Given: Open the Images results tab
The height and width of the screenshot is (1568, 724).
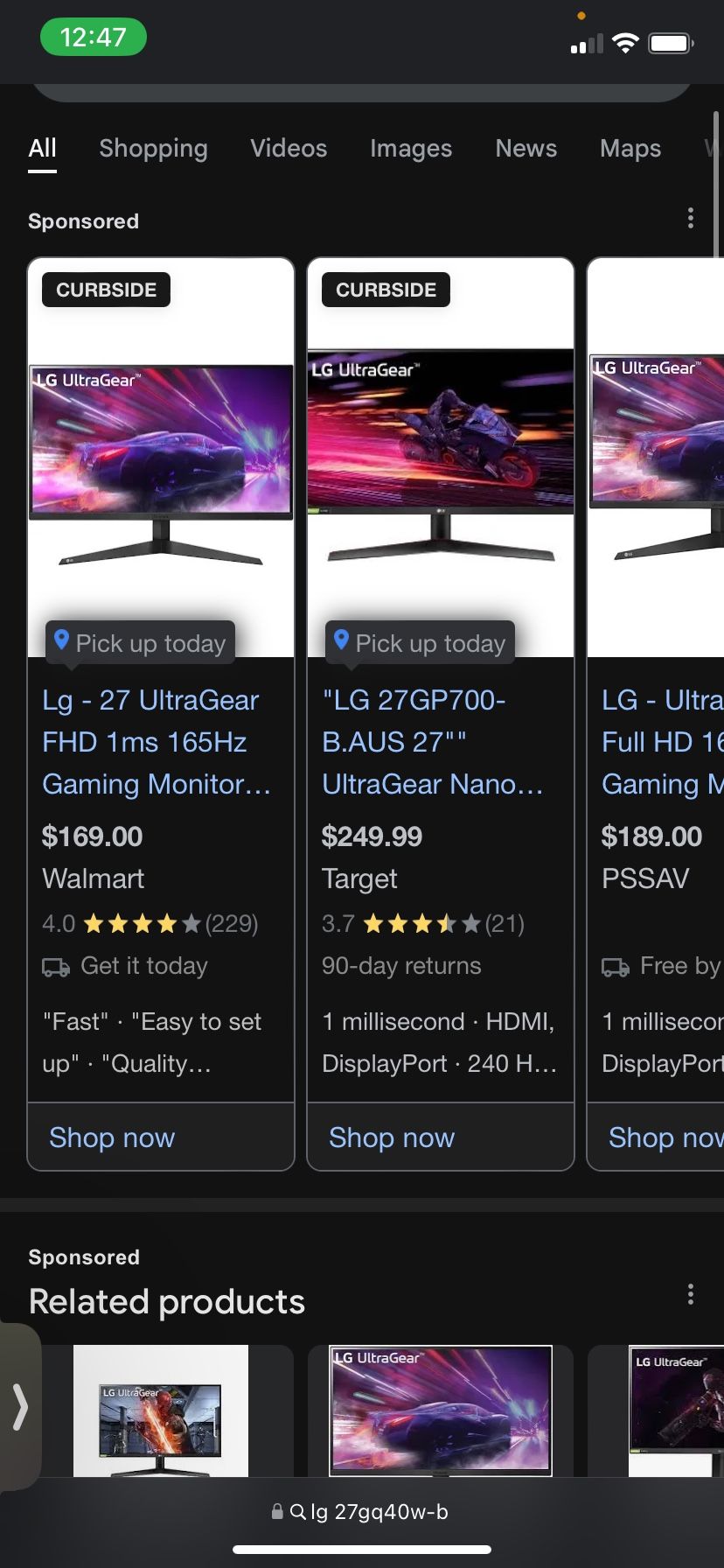Looking at the screenshot, I should [411, 149].
